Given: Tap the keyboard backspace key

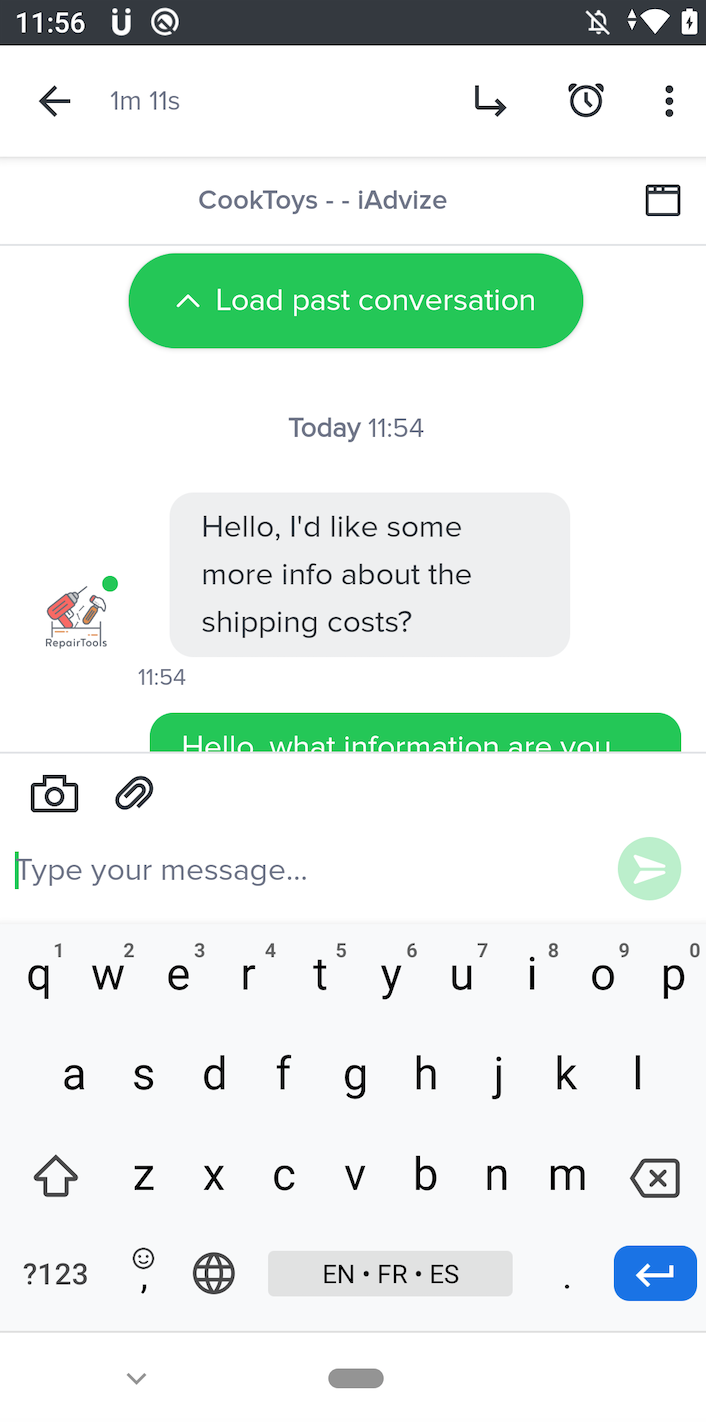Looking at the screenshot, I should coord(655,1178).
